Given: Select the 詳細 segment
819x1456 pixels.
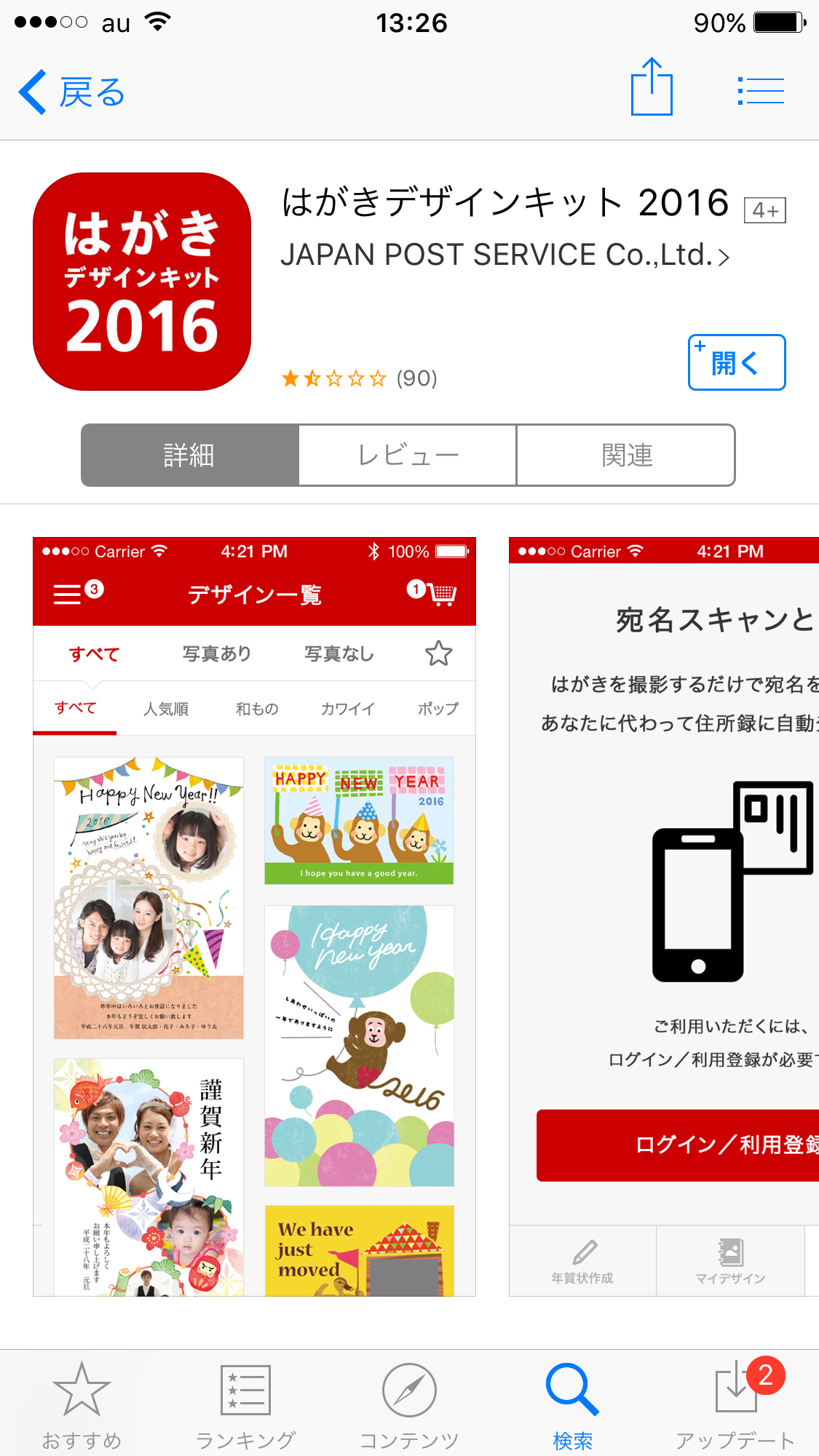Looking at the screenshot, I should click(190, 456).
